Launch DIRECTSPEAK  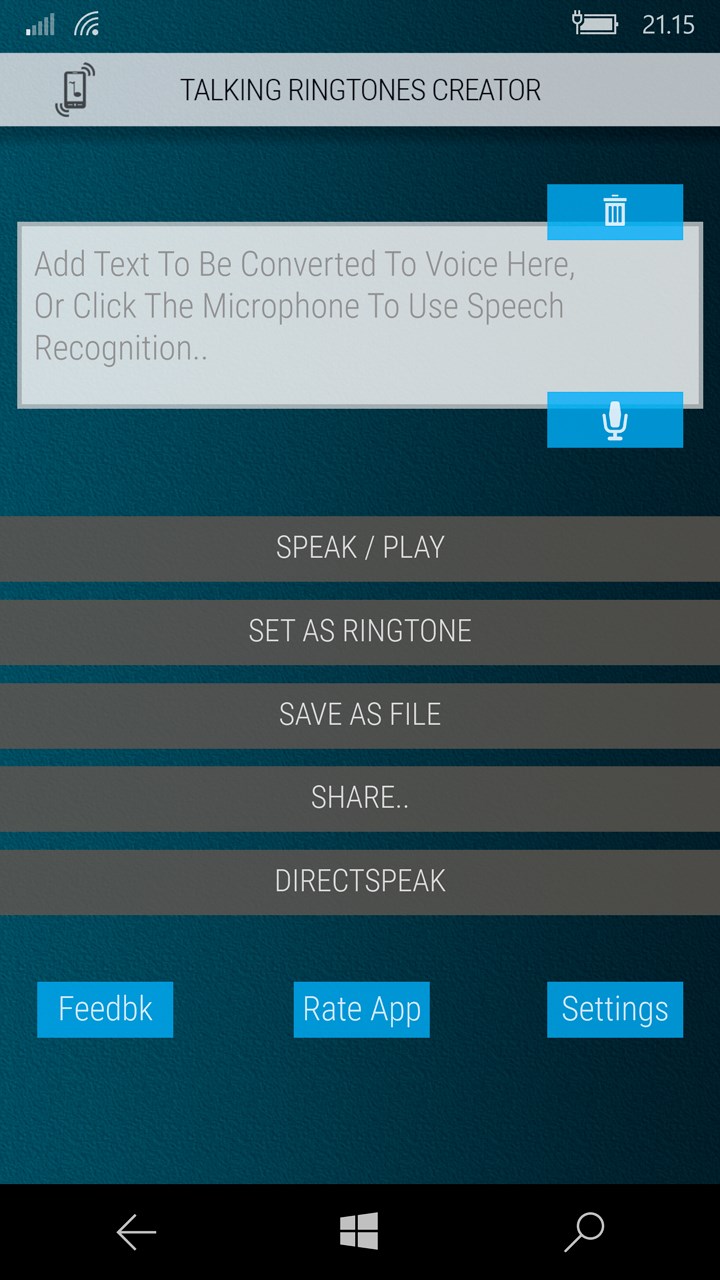click(x=360, y=881)
